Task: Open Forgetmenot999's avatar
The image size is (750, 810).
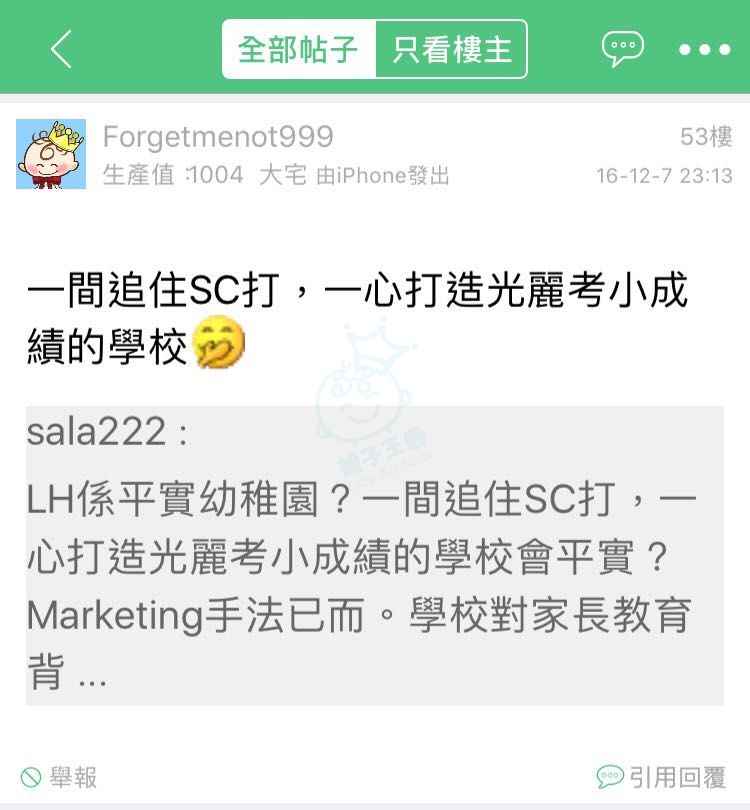Action: pos(51,154)
